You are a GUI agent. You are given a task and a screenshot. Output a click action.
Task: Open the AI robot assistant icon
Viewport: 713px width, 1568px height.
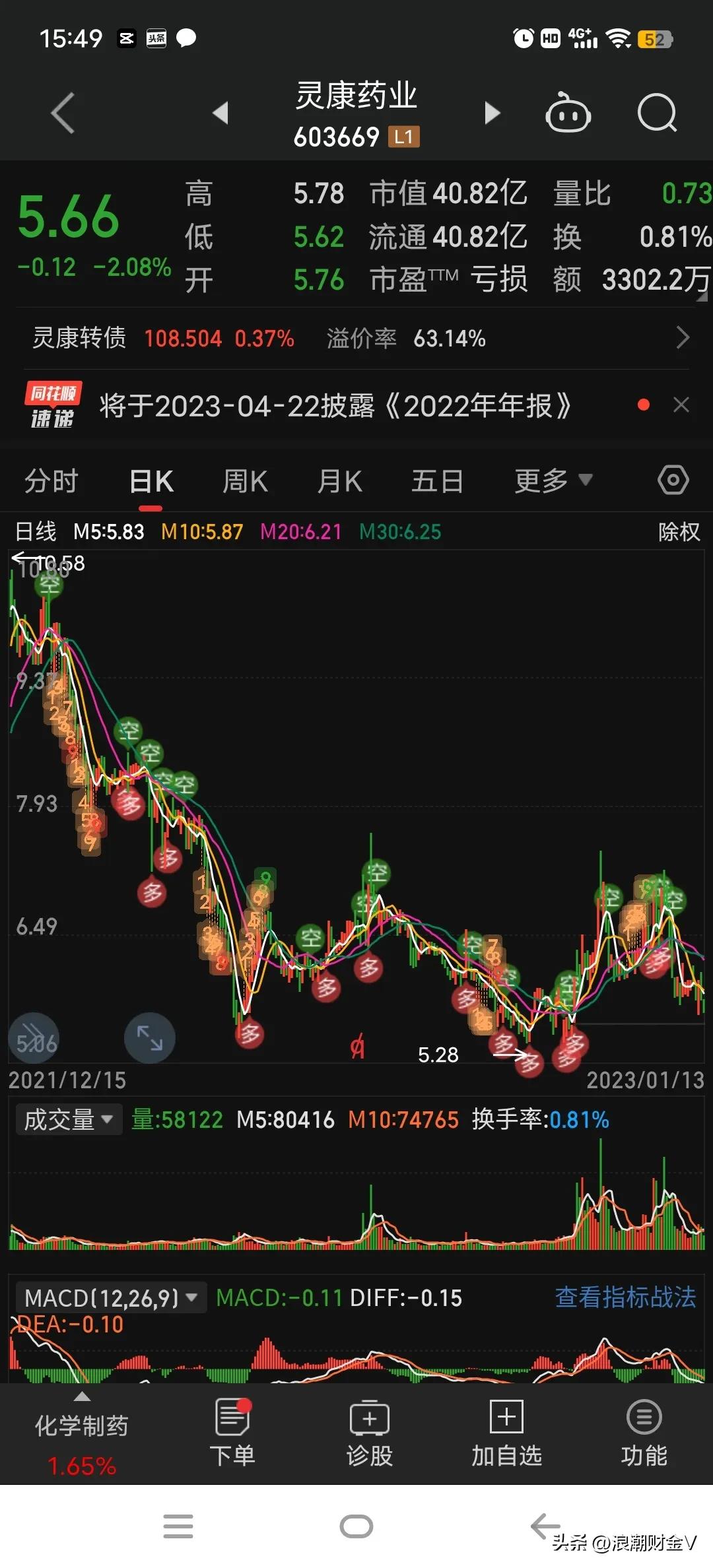568,112
